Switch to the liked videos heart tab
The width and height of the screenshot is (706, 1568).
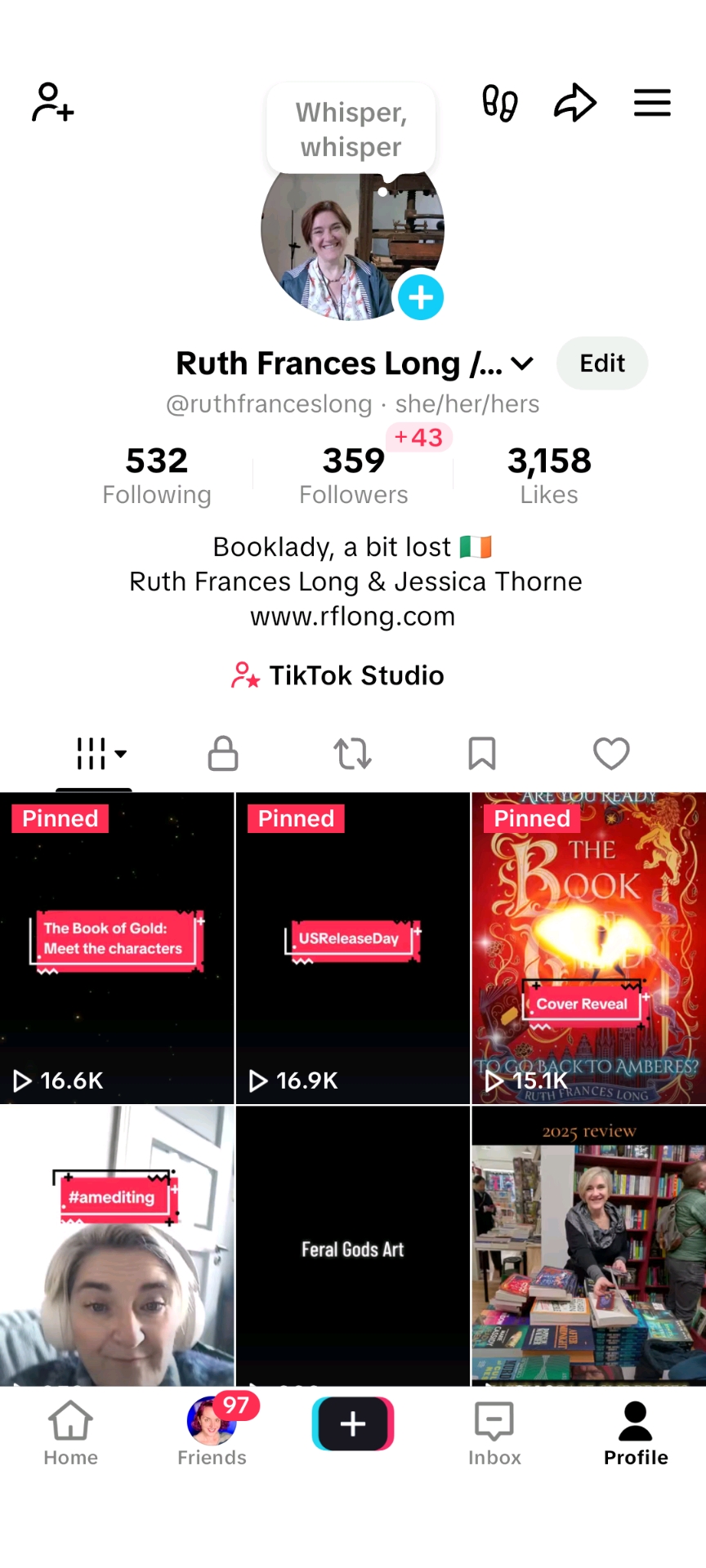click(610, 753)
